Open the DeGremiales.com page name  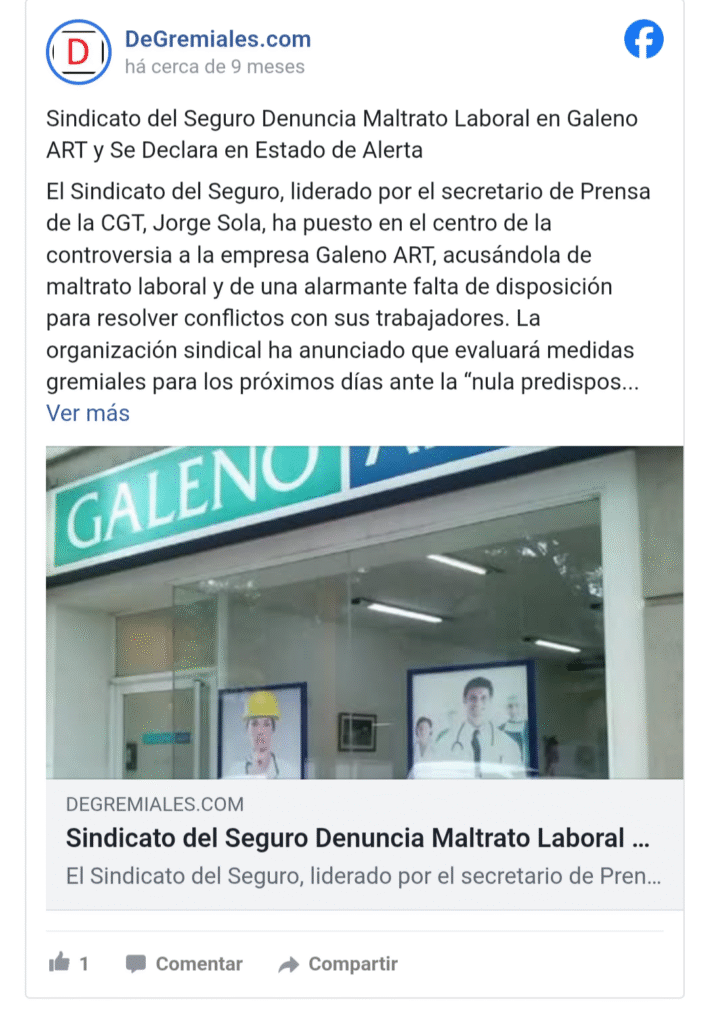tap(217, 40)
